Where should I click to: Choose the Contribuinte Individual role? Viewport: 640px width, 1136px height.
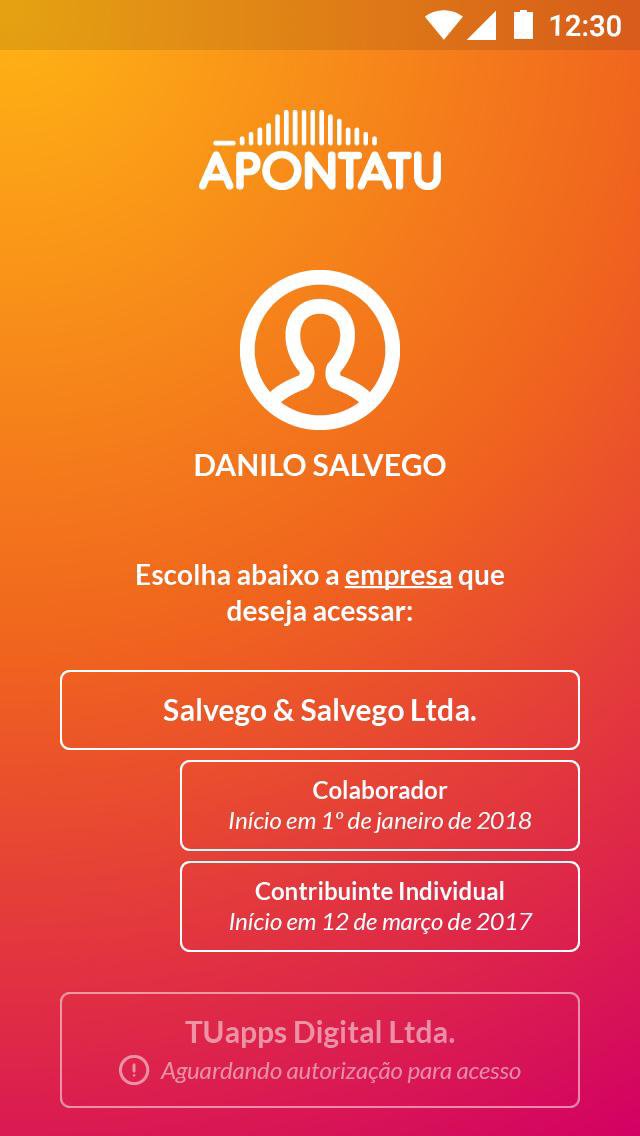(380, 906)
